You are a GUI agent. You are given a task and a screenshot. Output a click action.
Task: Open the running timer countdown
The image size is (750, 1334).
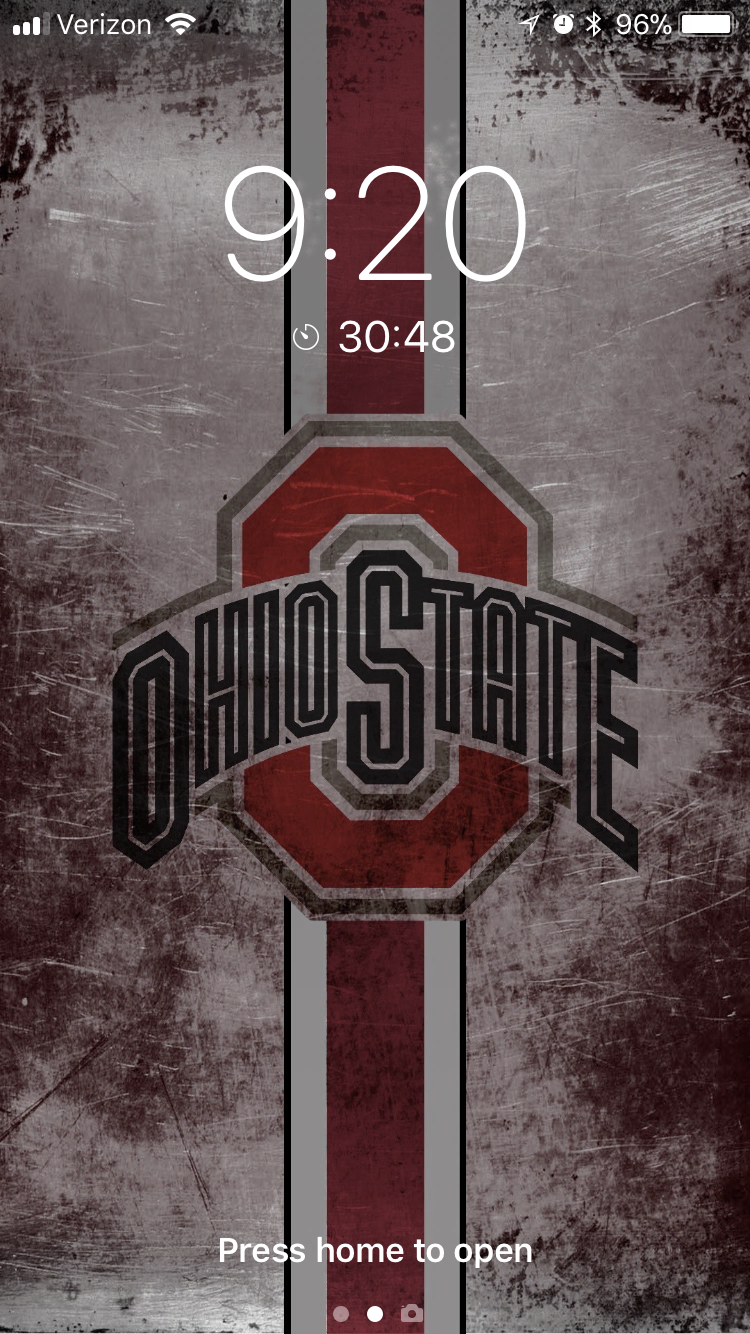point(376,338)
